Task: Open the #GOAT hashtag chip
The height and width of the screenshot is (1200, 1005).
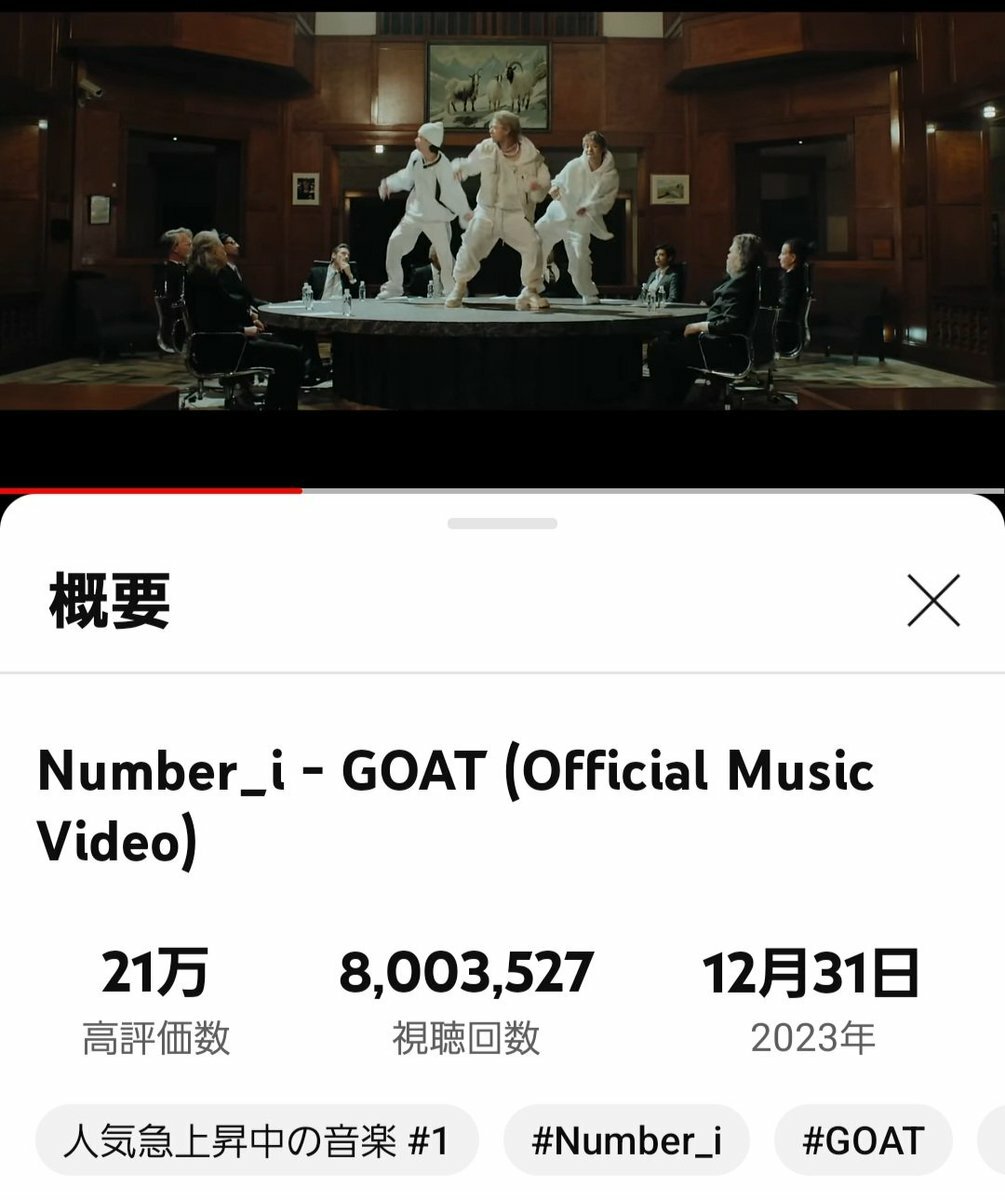Action: pyautogui.click(x=863, y=1141)
